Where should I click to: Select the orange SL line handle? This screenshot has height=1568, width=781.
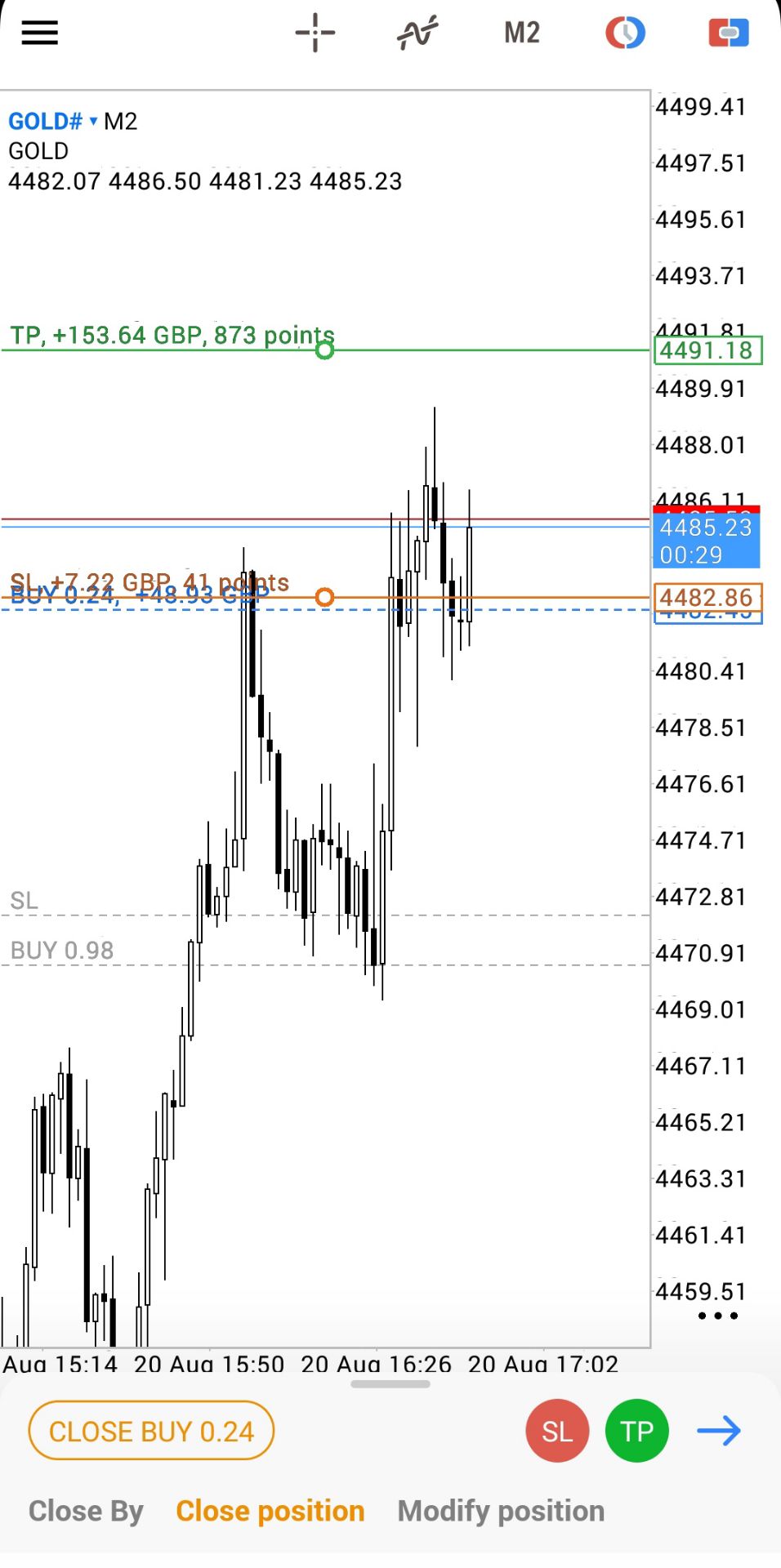324,598
